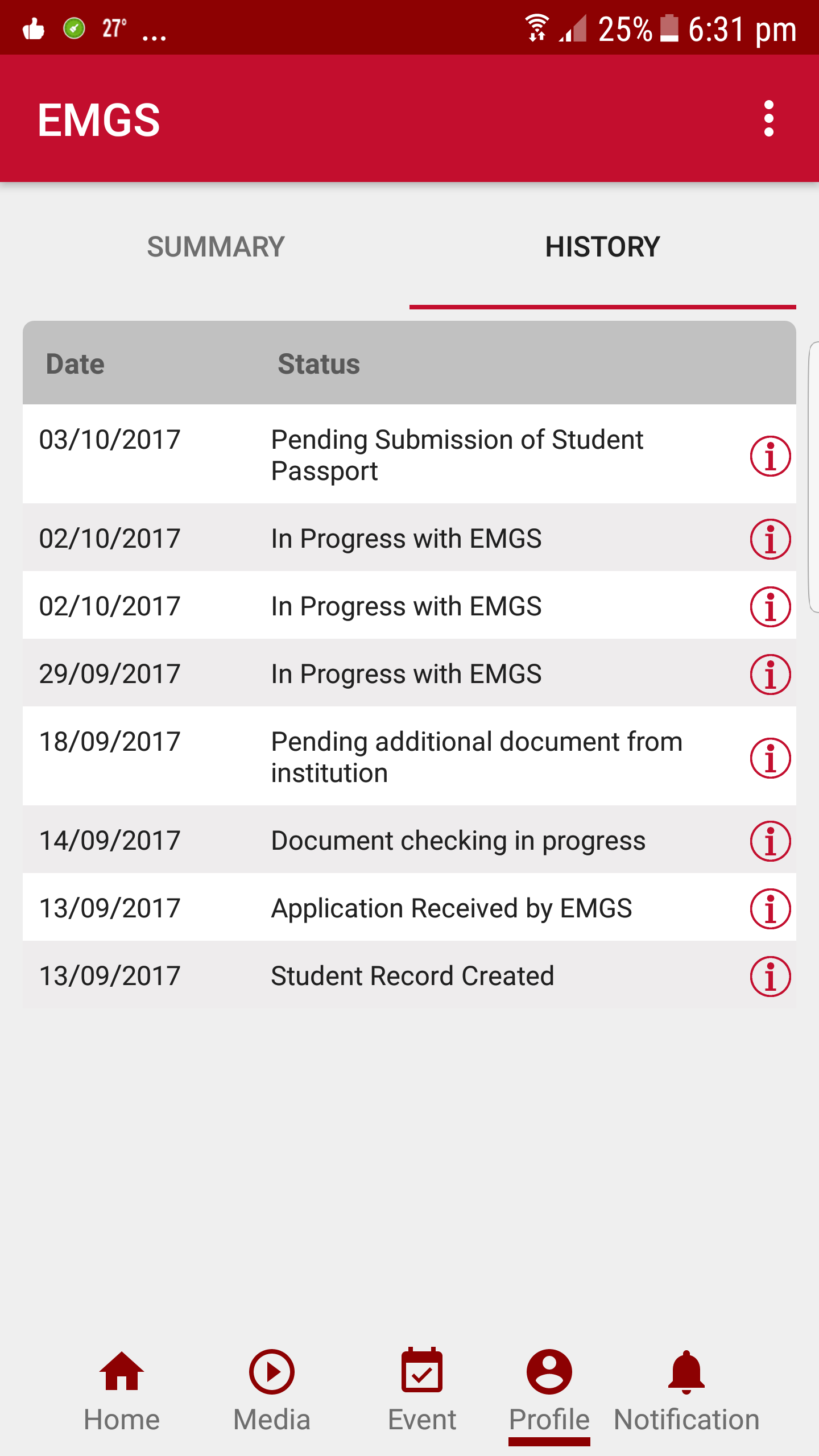Open info for Pending additional document from institution
The width and height of the screenshot is (819, 1456).
point(770,758)
